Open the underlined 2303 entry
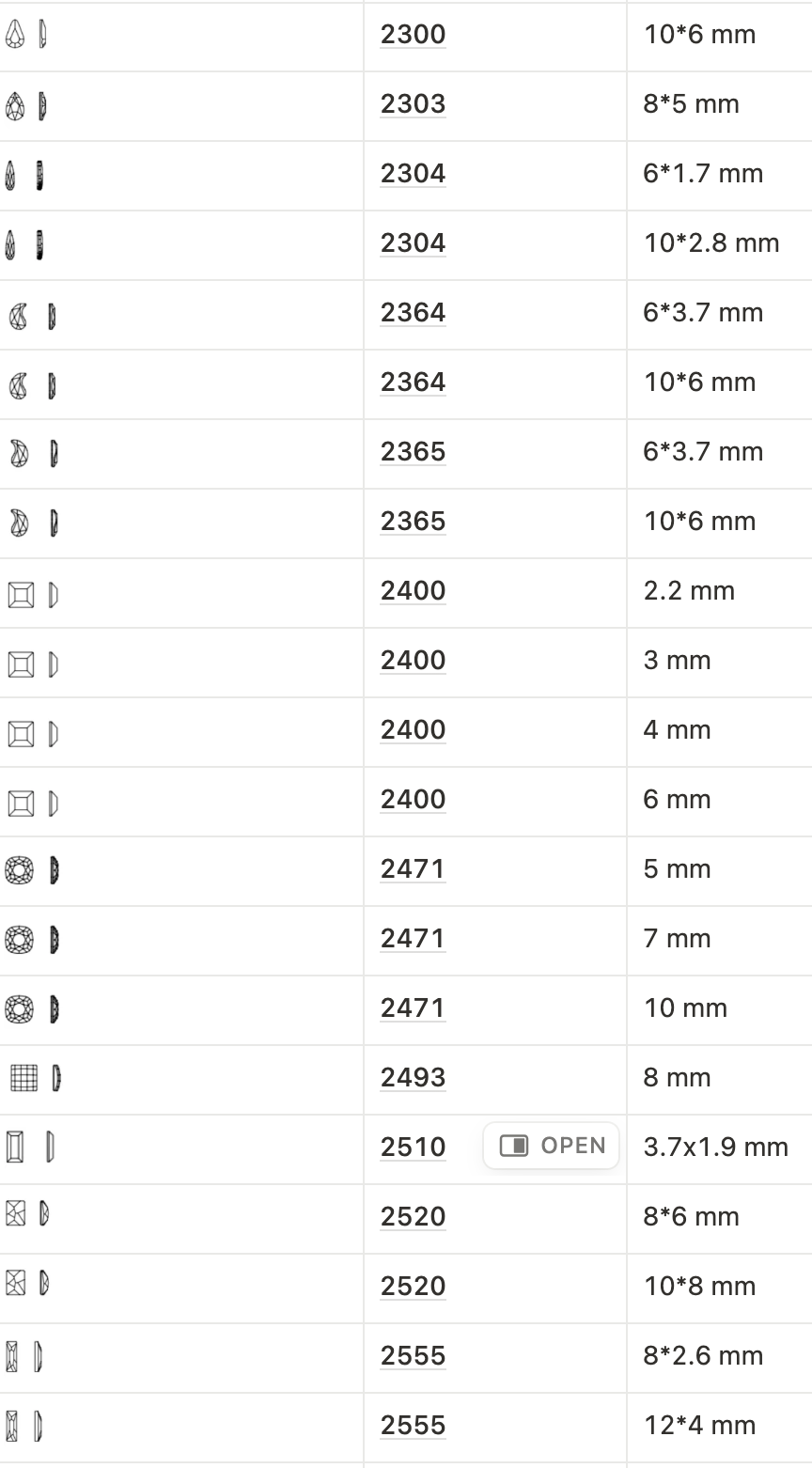The image size is (812, 1468). (413, 104)
